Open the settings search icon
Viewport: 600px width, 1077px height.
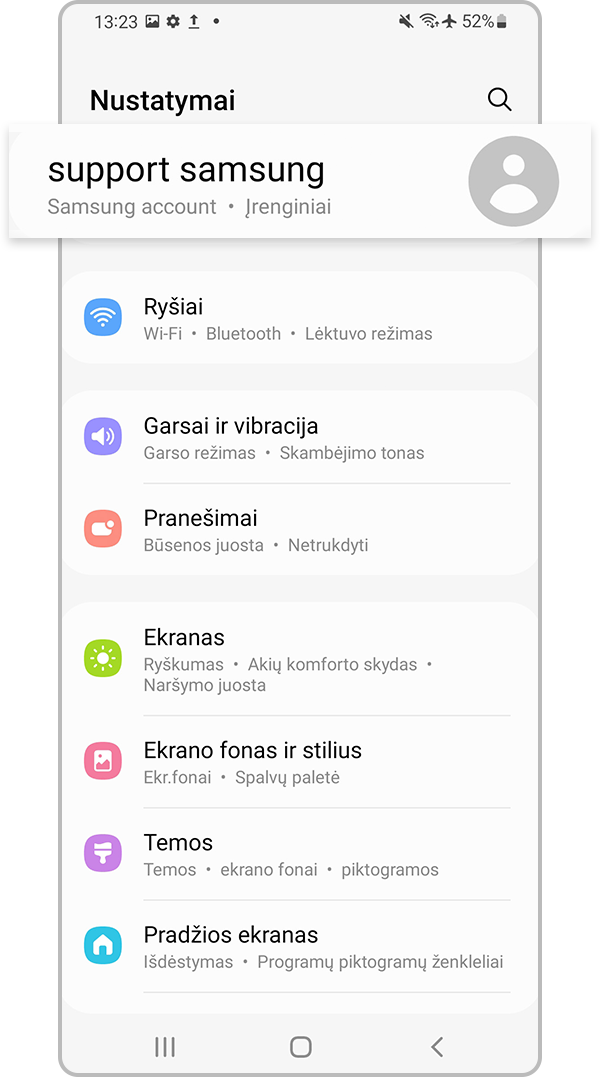coord(499,99)
